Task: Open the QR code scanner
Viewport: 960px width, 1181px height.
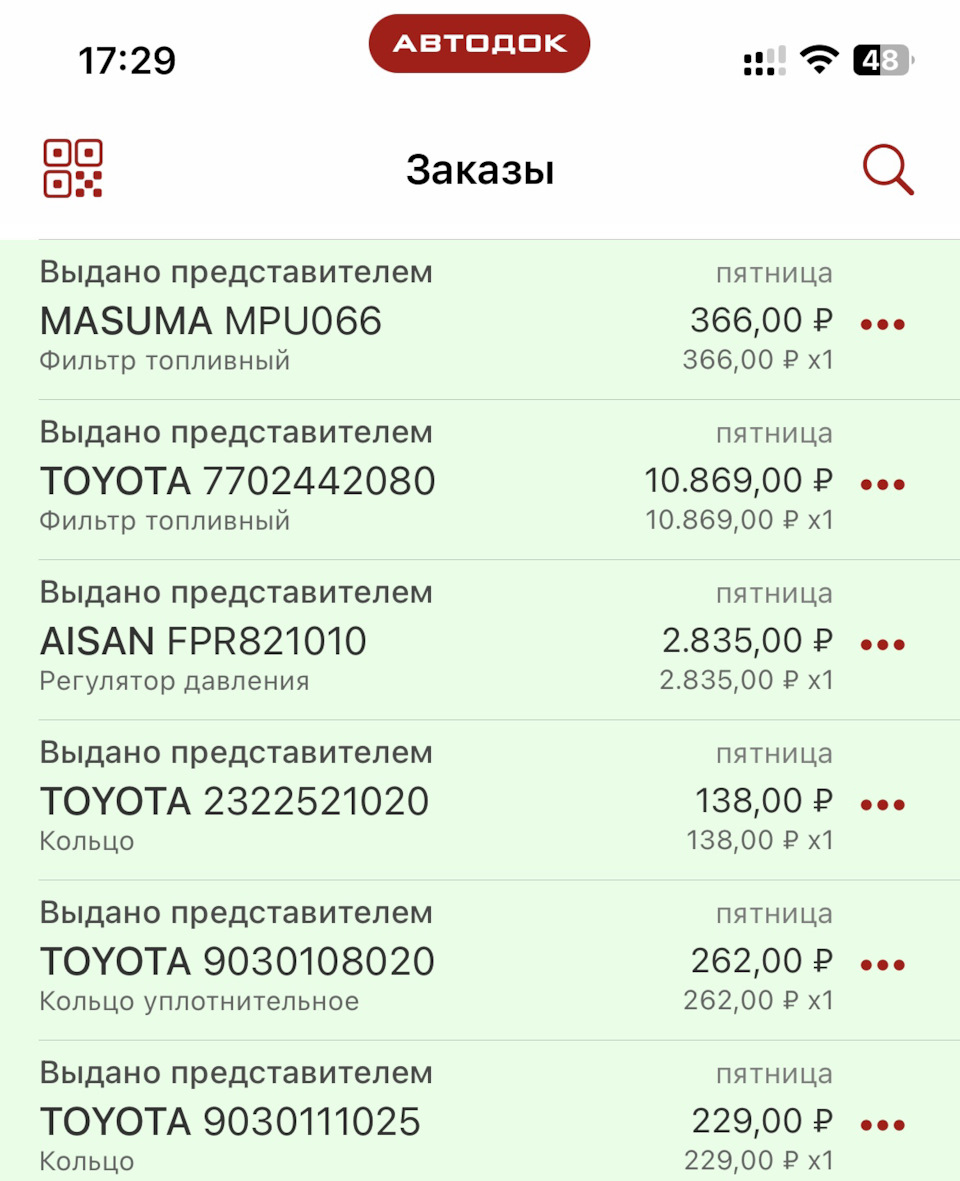Action: pyautogui.click(x=74, y=168)
